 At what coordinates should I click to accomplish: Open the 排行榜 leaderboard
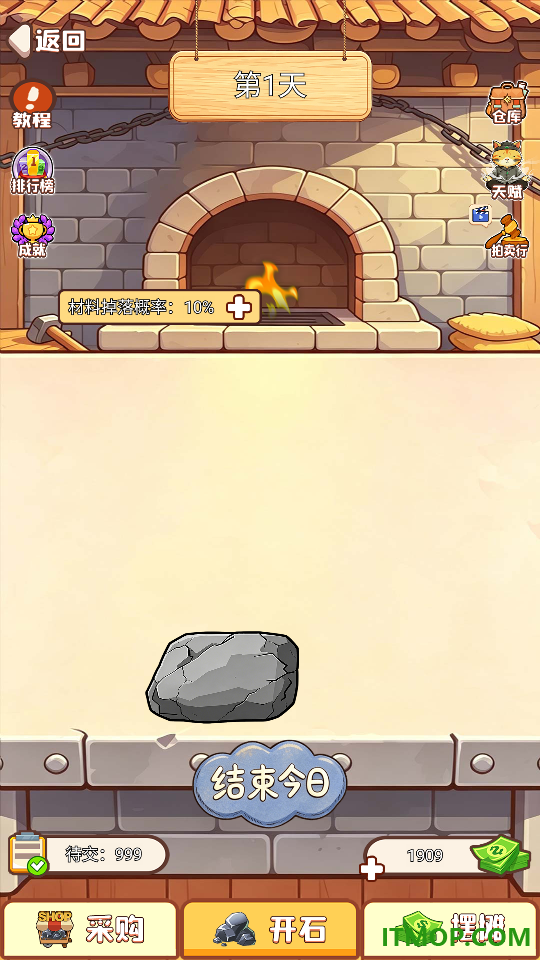click(x=32, y=171)
